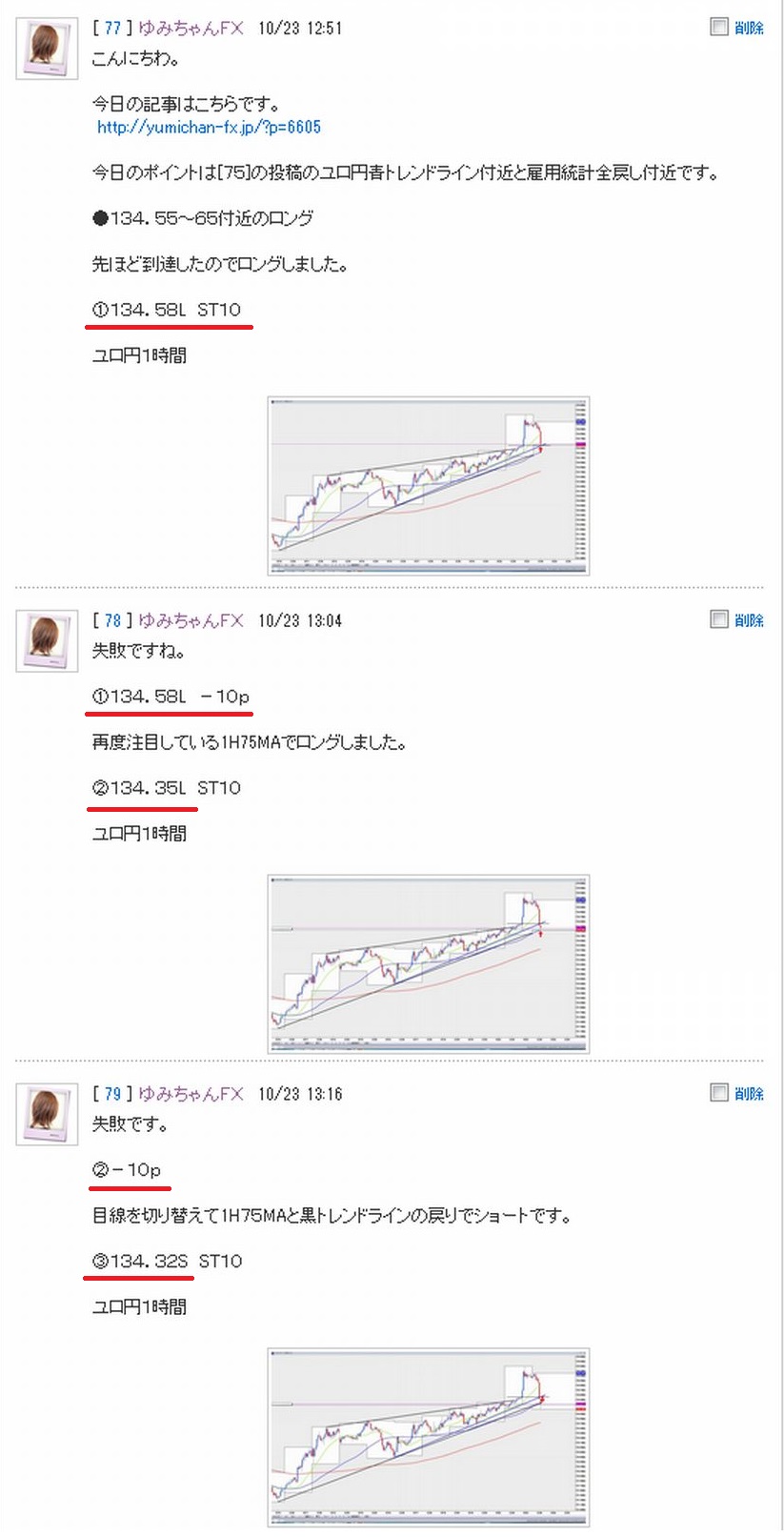Tap post number 79 link
Viewport: 784px width, 1537px height.
click(112, 1094)
